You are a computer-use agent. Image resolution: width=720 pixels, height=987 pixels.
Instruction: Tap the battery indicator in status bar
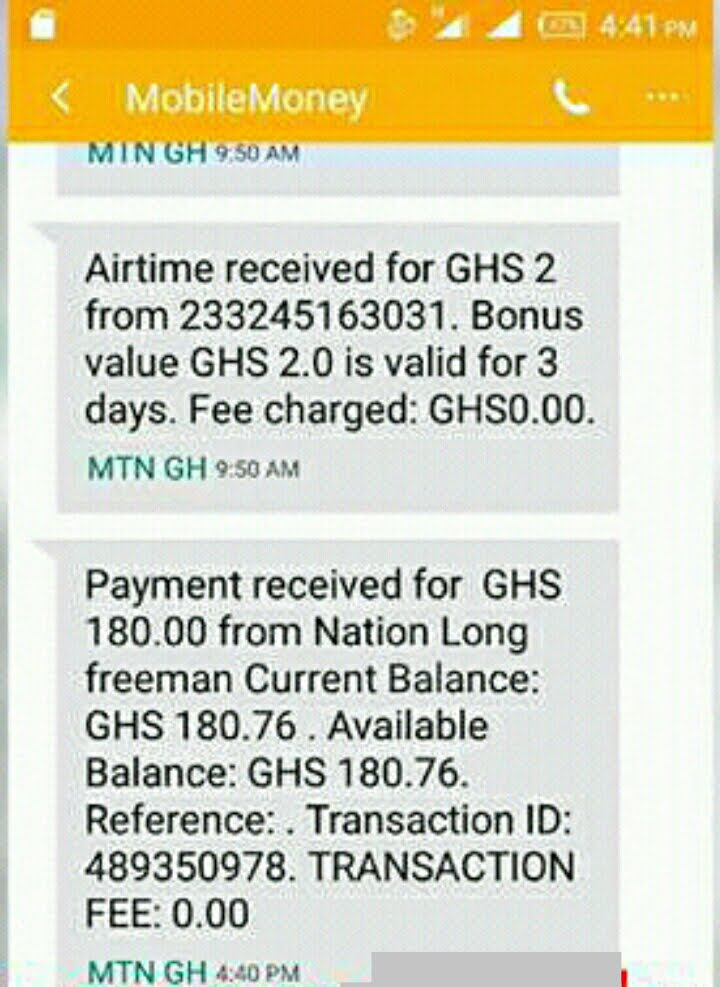coord(562,23)
